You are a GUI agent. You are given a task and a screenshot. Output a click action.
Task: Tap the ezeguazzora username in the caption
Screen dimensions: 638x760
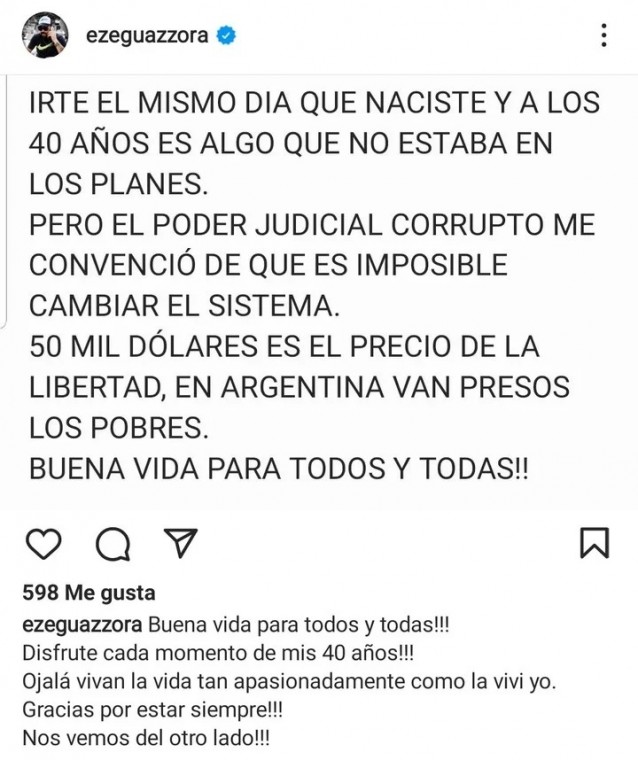[x=84, y=623]
